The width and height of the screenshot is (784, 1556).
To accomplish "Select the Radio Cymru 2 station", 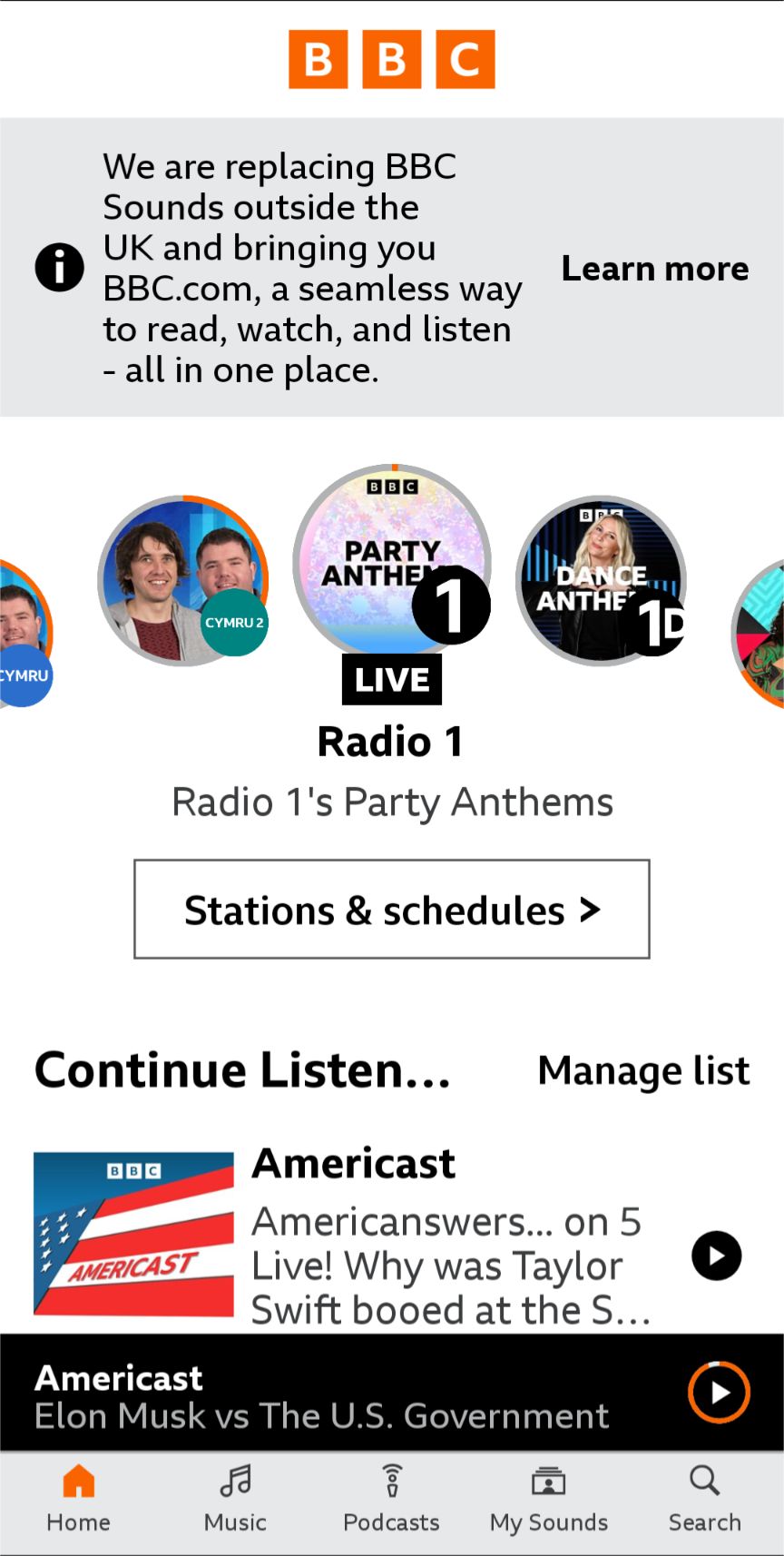I will pos(182,580).
